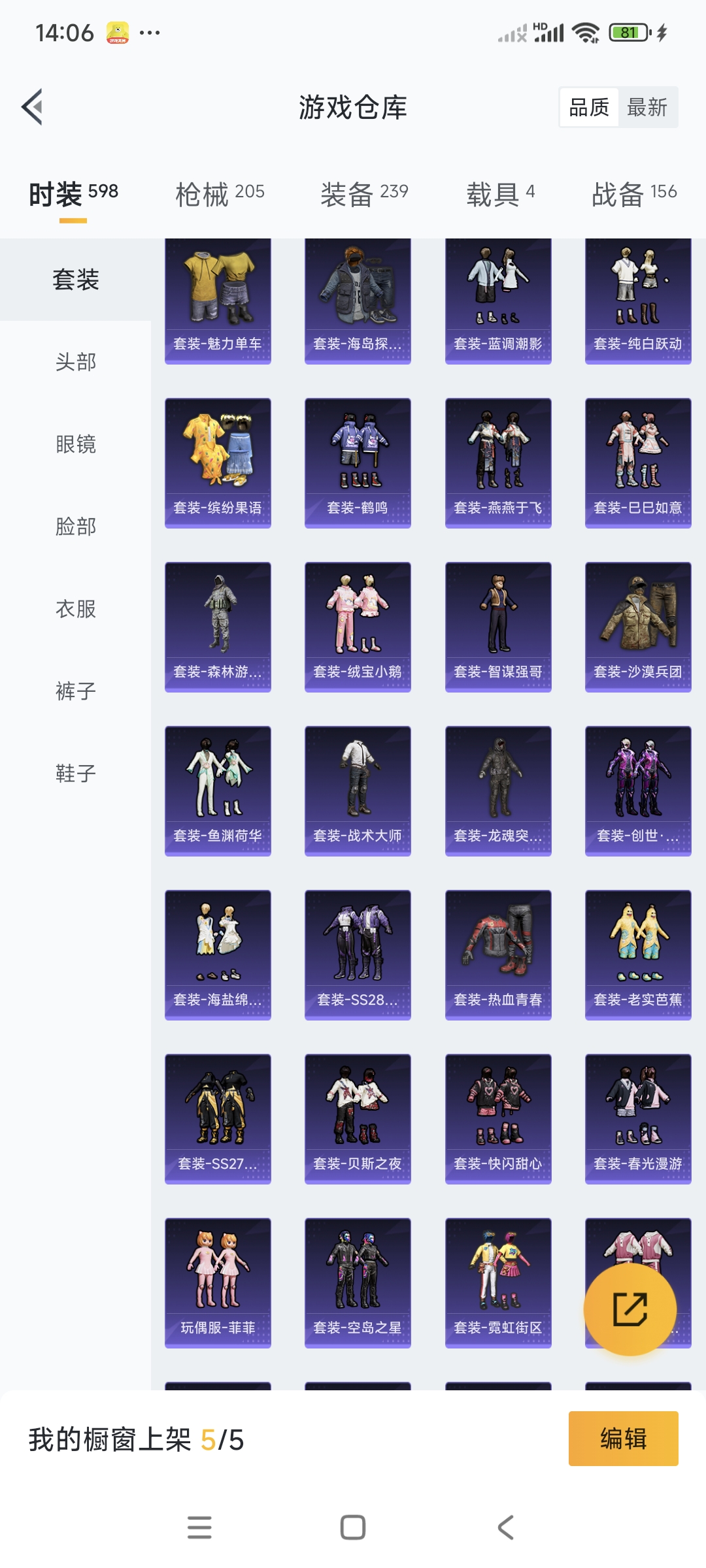
Task: Tap the yellow floating share button
Action: pyautogui.click(x=630, y=1309)
